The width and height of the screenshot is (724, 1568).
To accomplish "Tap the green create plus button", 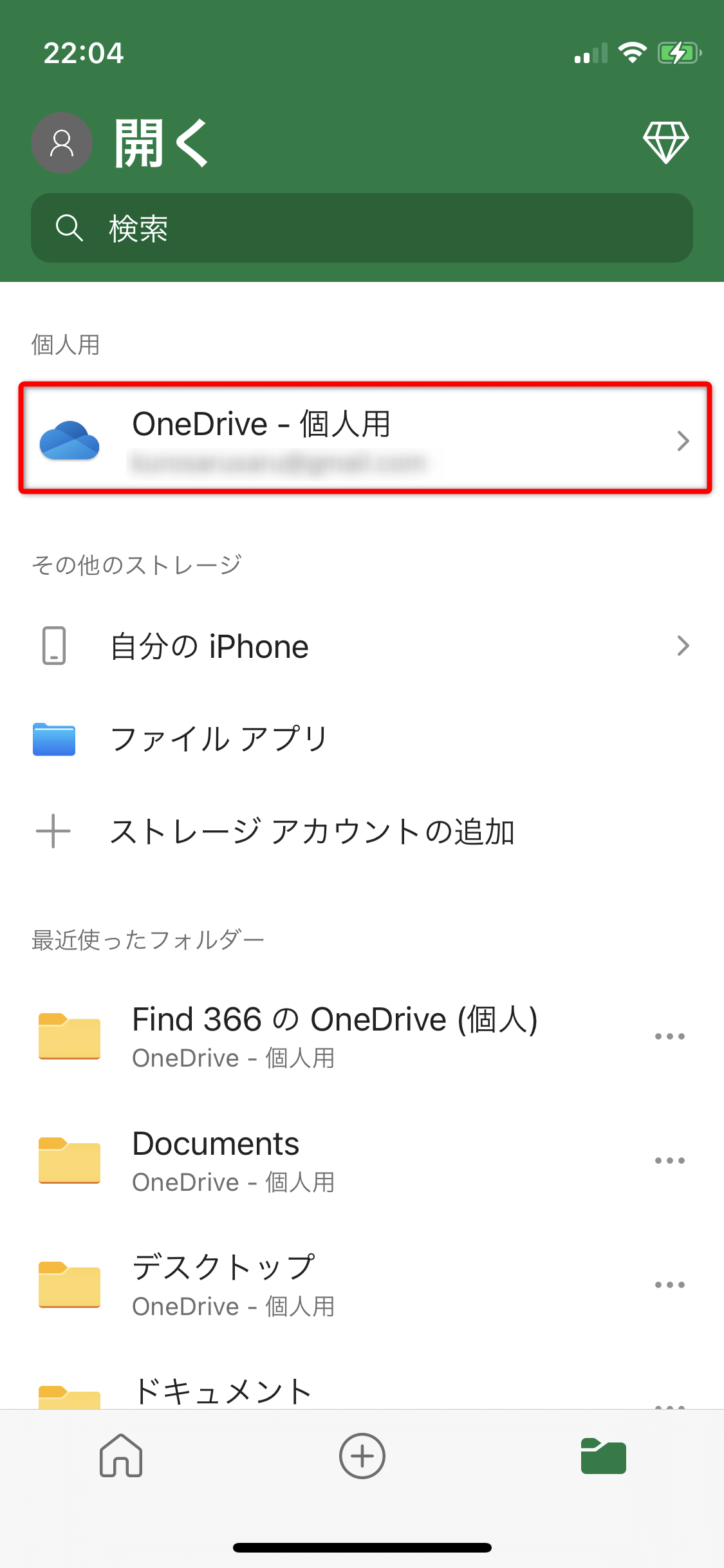I will click(362, 1457).
